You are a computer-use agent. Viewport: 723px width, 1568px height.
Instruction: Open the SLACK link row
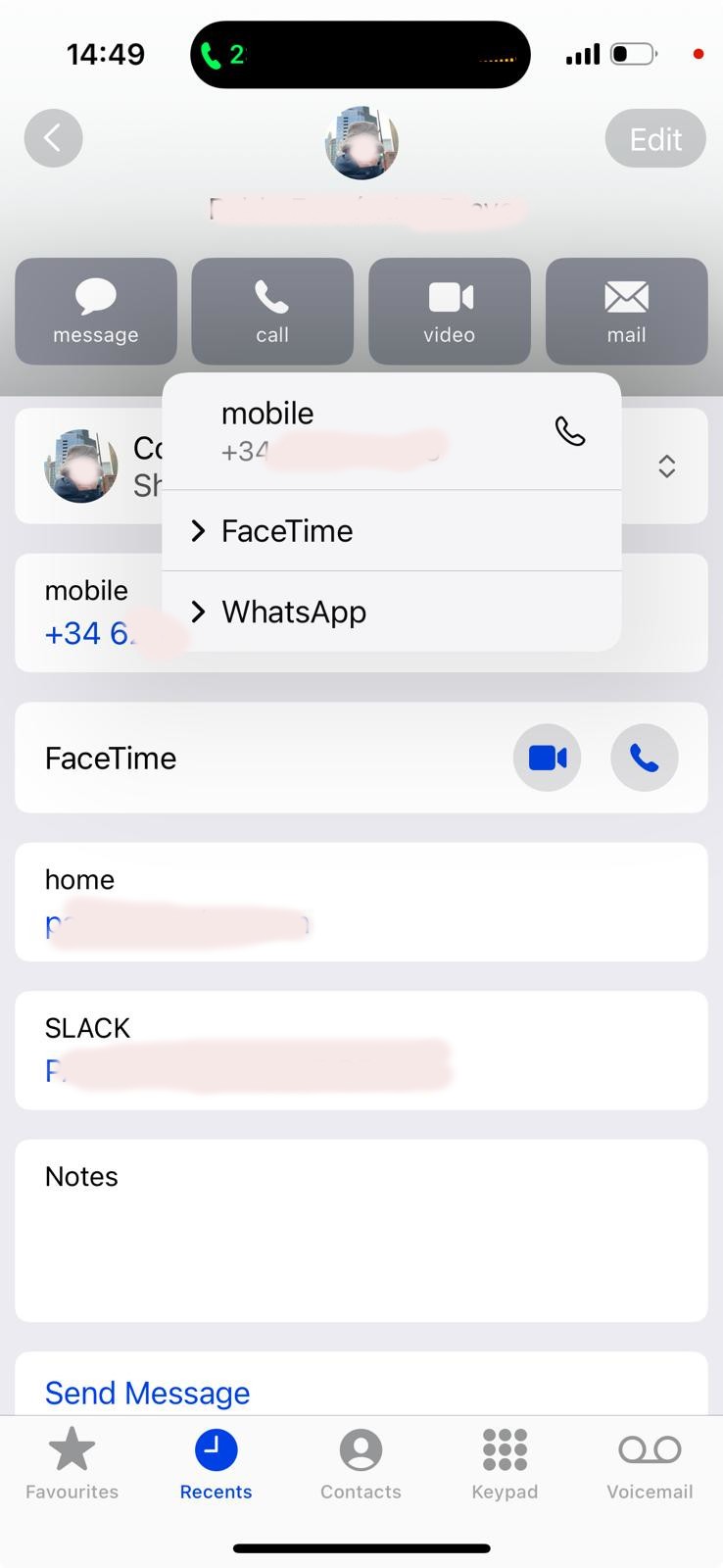[245, 1068]
